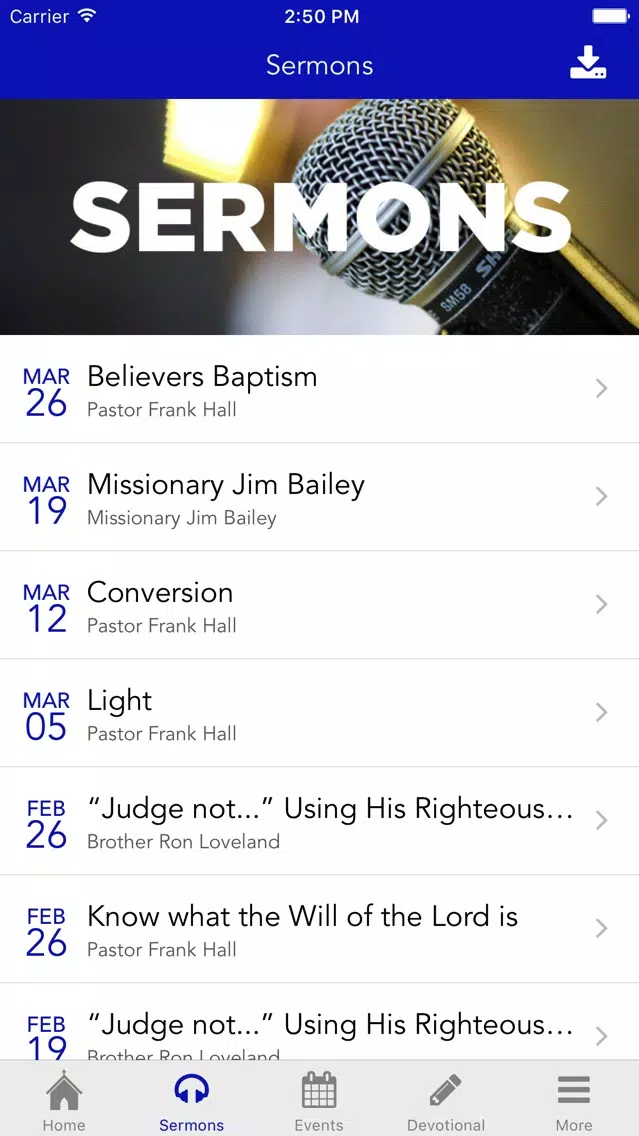Open the downloads icon in the header
Viewport: 639px width, 1136px height.
click(588, 63)
